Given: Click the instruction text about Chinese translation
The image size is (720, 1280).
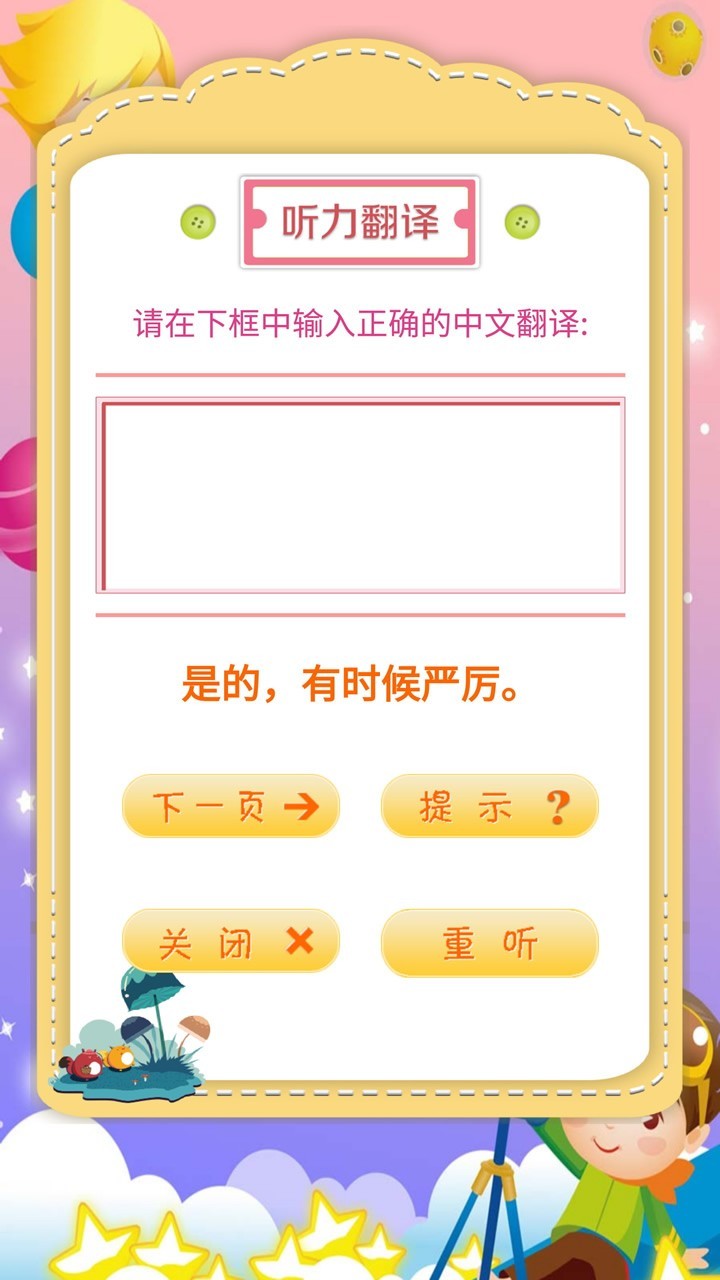Looking at the screenshot, I should [x=360, y=322].
